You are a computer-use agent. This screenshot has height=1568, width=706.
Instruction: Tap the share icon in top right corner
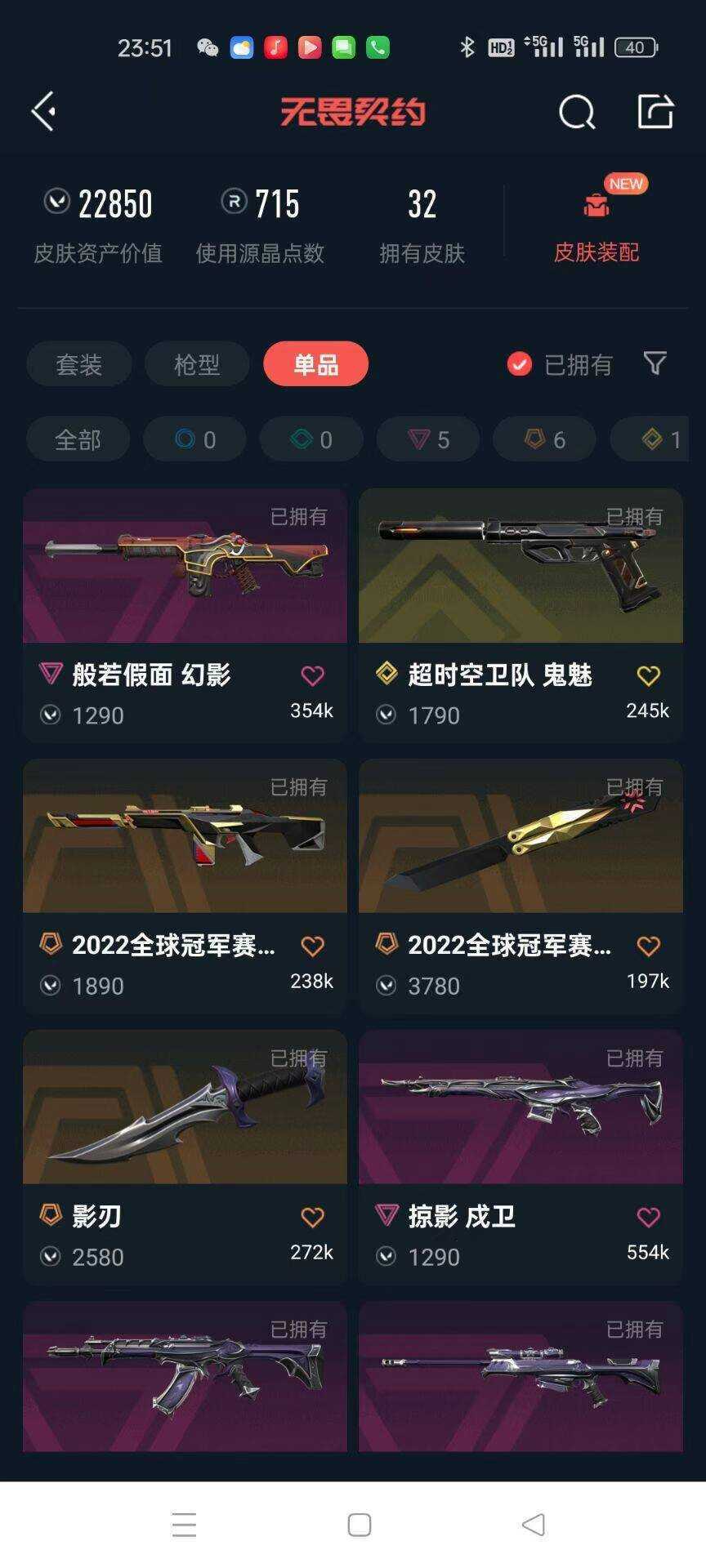click(x=654, y=113)
